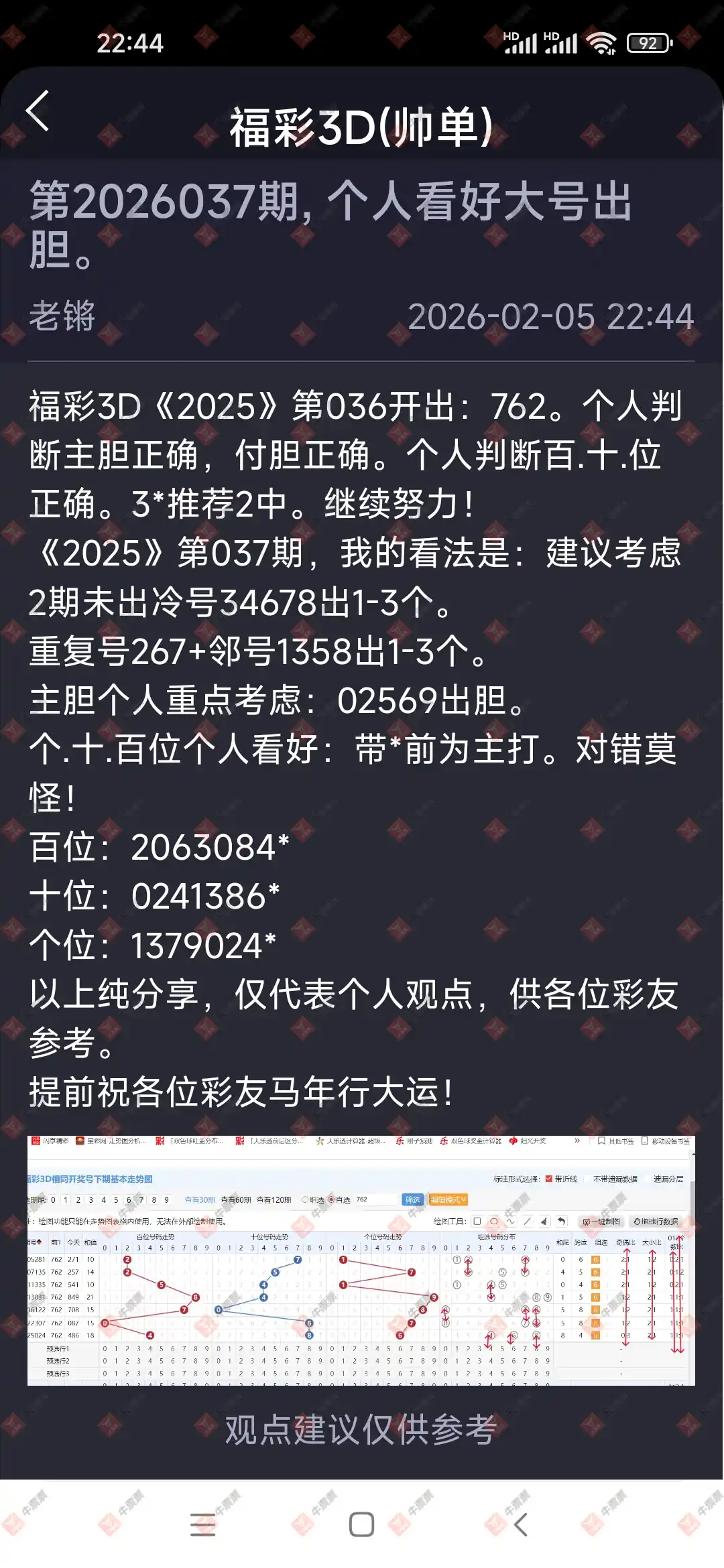Click the undo arrow in the drawing tools
Image resolution: width=724 pixels, height=1568 pixels.
562,1220
